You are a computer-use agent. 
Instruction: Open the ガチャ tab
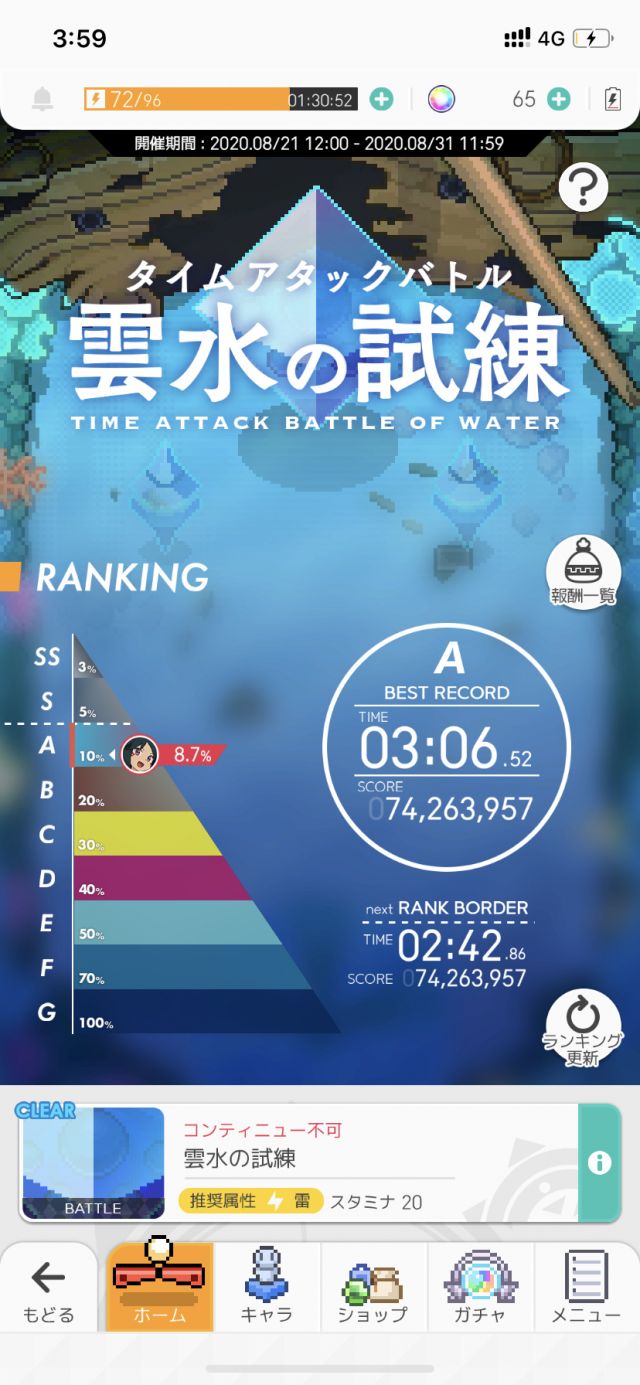[x=480, y=1290]
